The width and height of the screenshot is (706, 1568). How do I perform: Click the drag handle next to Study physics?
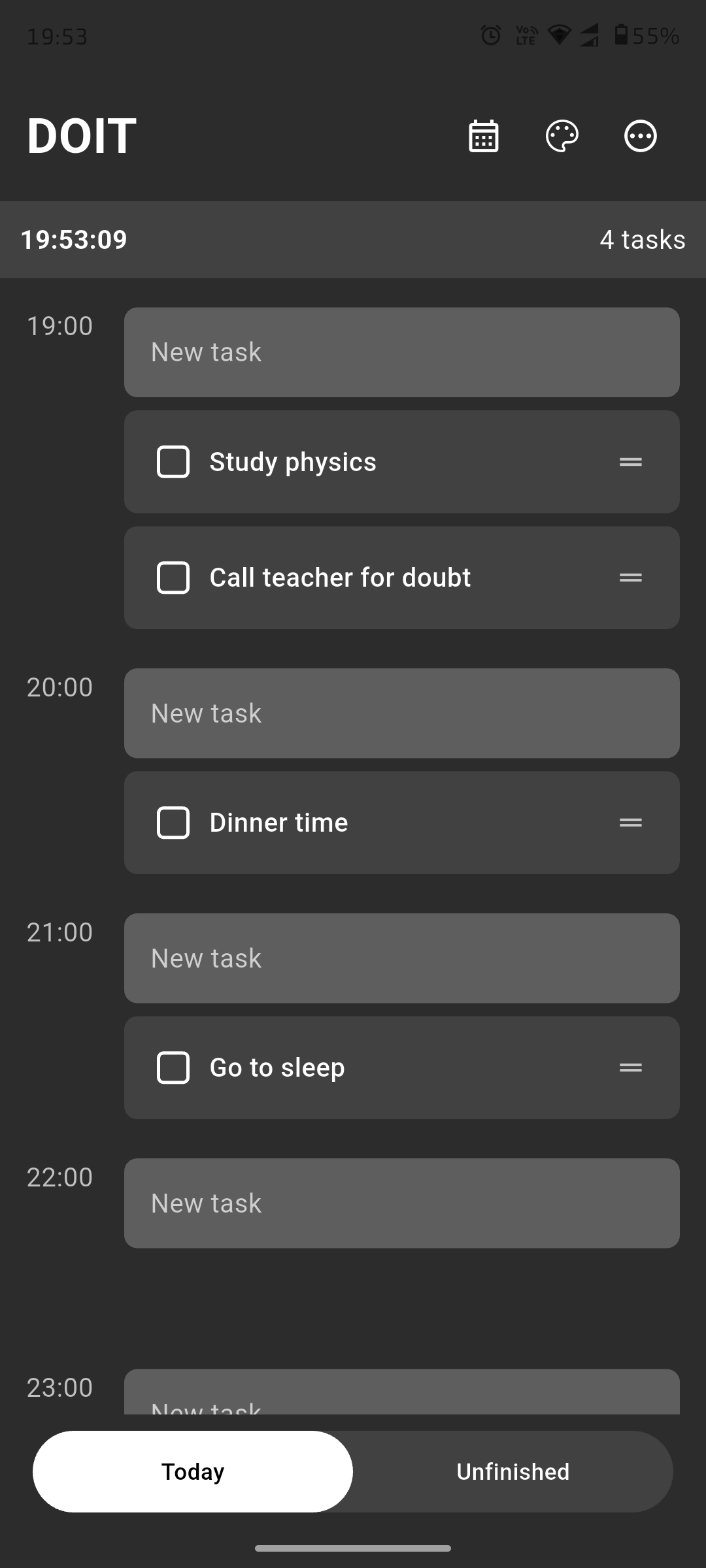(630, 461)
